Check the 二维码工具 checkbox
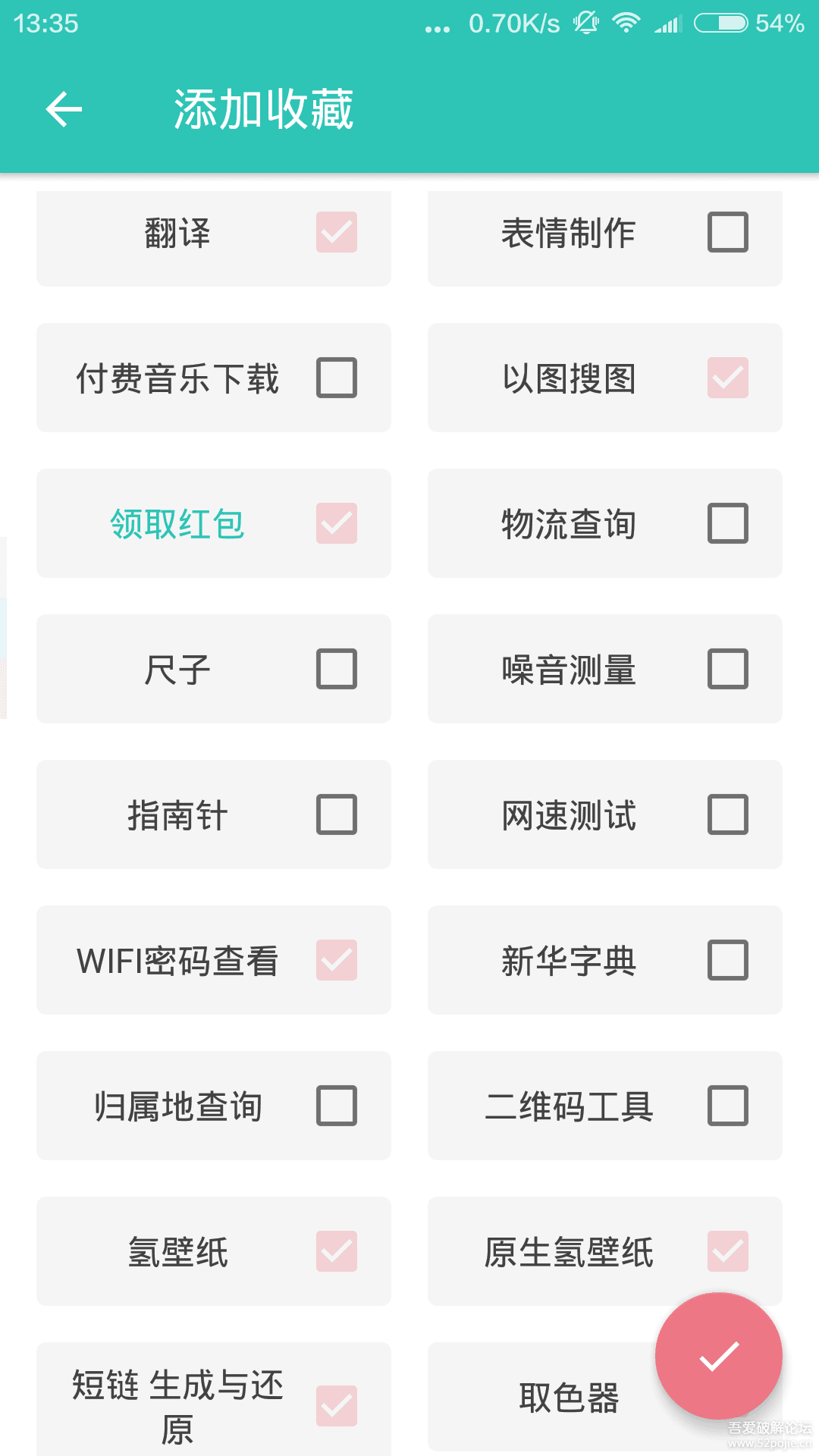Image resolution: width=819 pixels, height=1456 pixels. click(728, 1106)
